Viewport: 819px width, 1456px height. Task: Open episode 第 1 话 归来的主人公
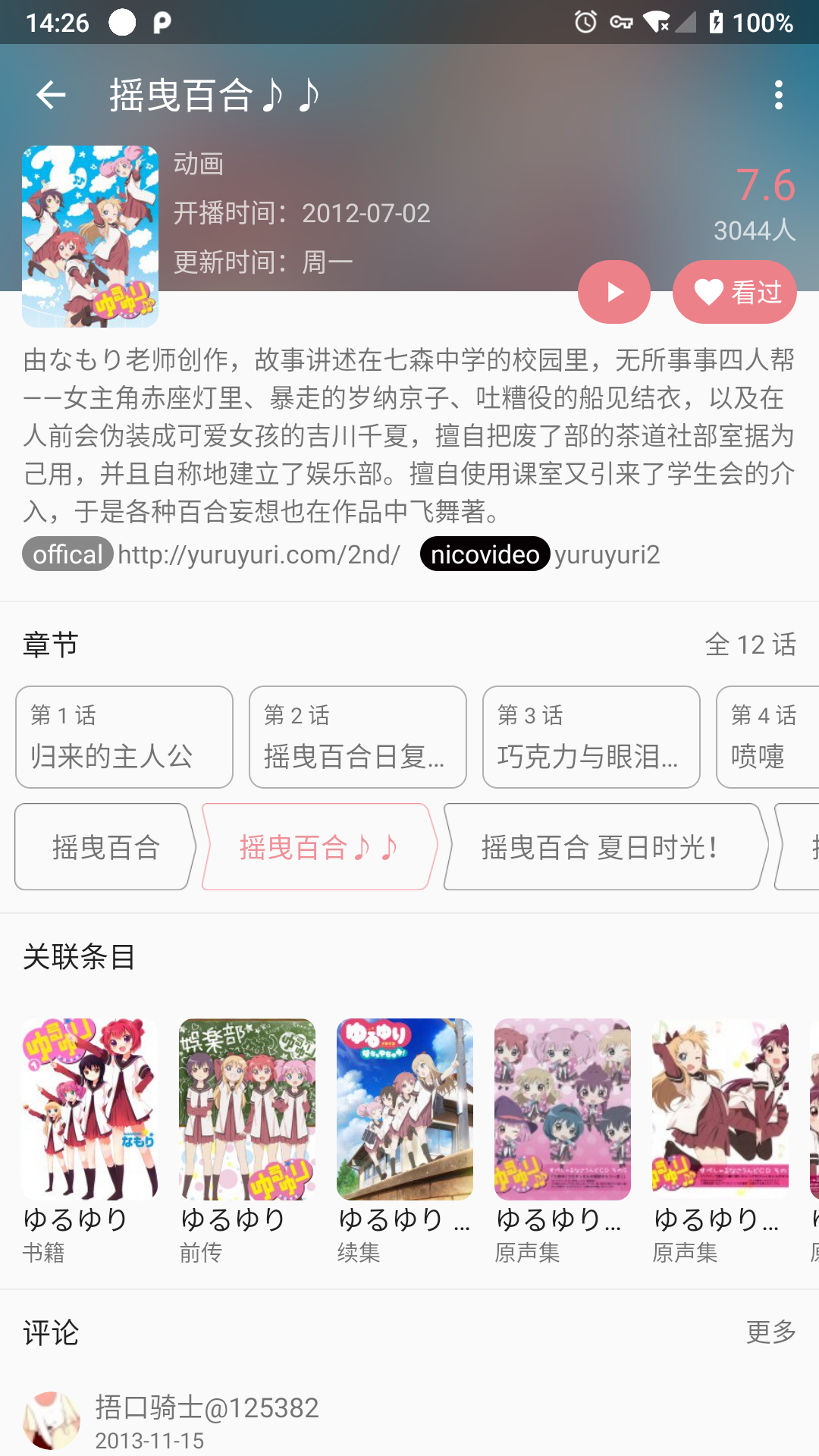124,737
